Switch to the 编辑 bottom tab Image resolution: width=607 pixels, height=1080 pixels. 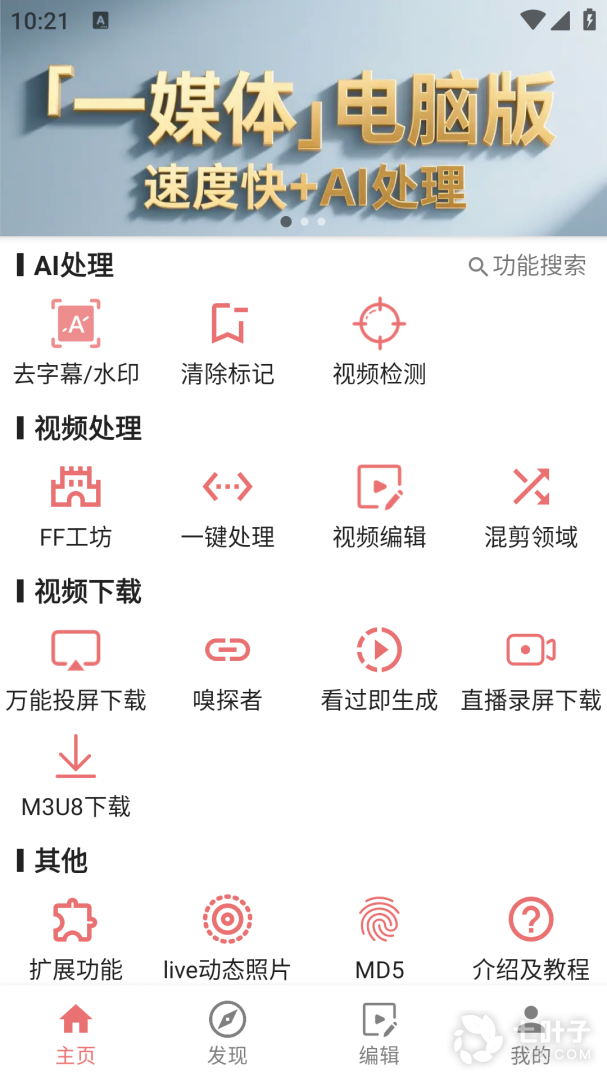point(379,1034)
